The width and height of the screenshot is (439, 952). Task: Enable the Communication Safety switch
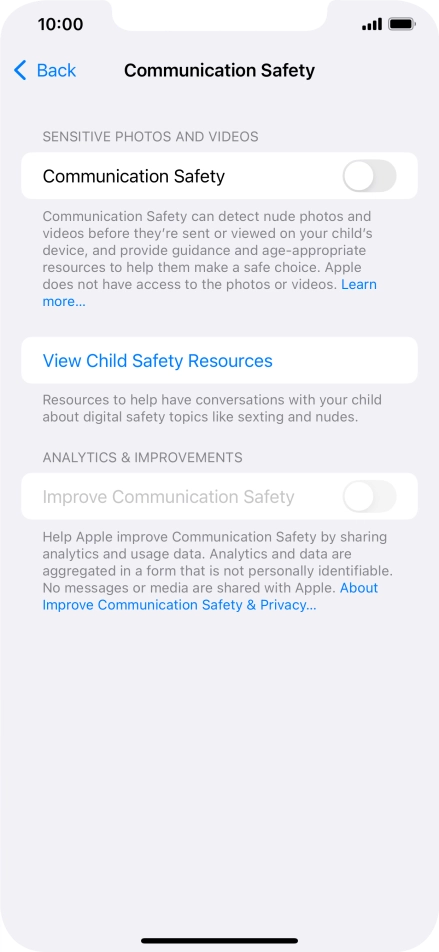tap(369, 176)
